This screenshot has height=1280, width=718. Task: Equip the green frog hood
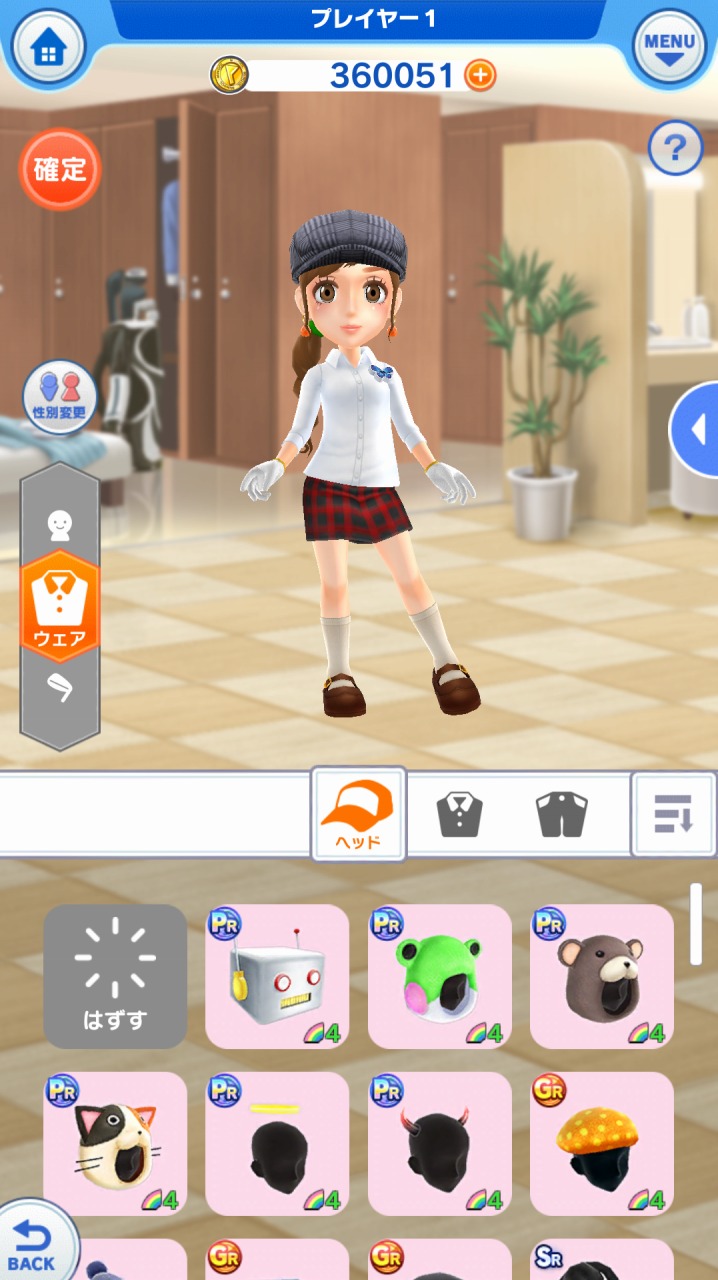440,976
